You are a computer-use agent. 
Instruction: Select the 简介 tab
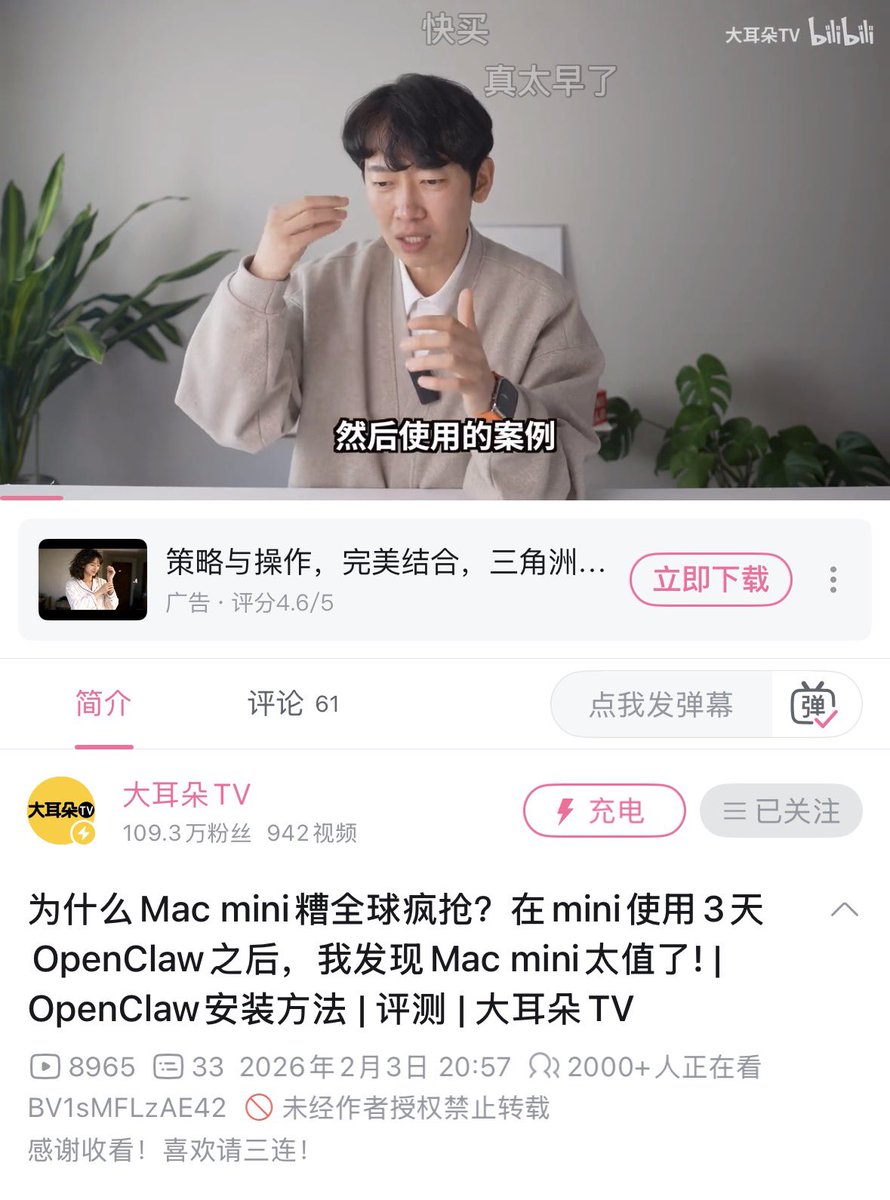103,704
